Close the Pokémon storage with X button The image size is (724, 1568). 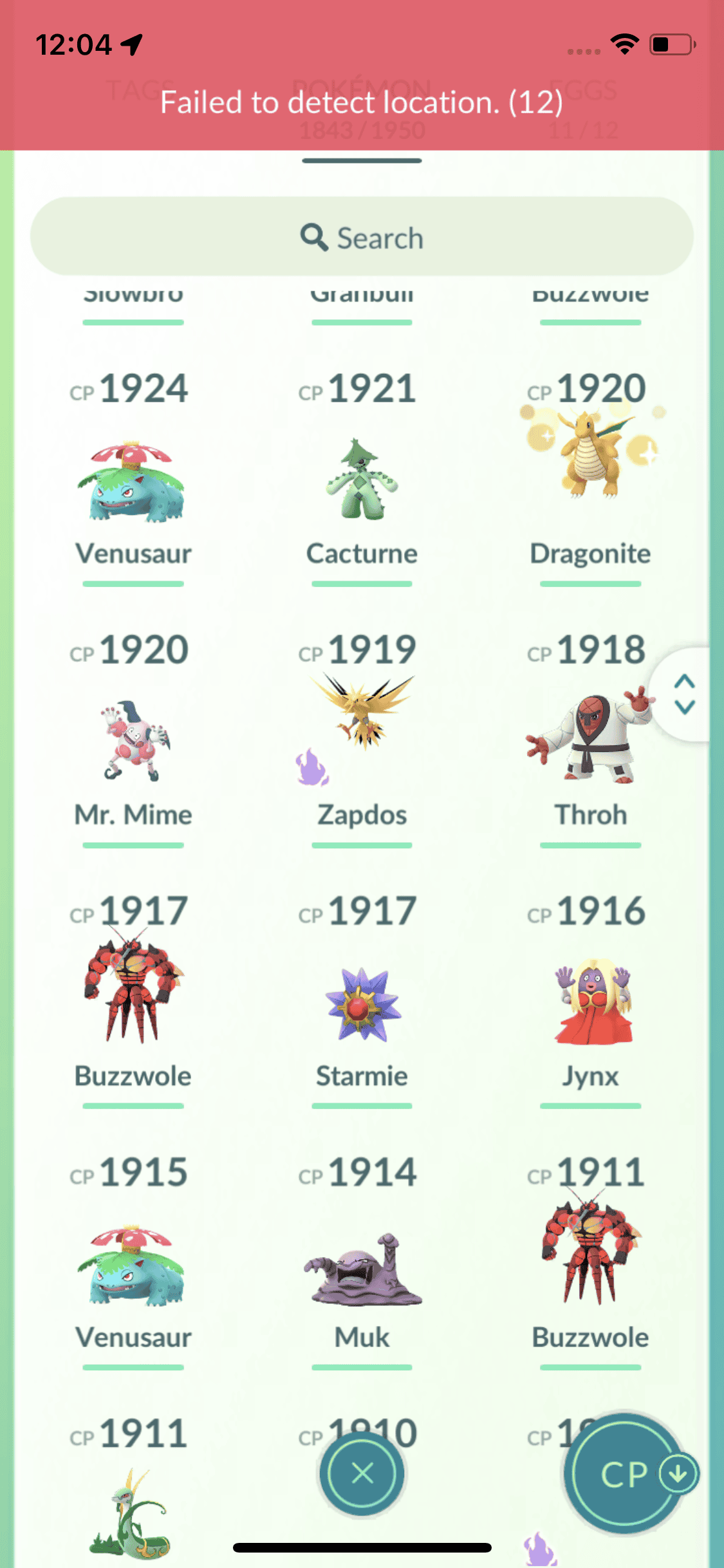pos(362,1473)
